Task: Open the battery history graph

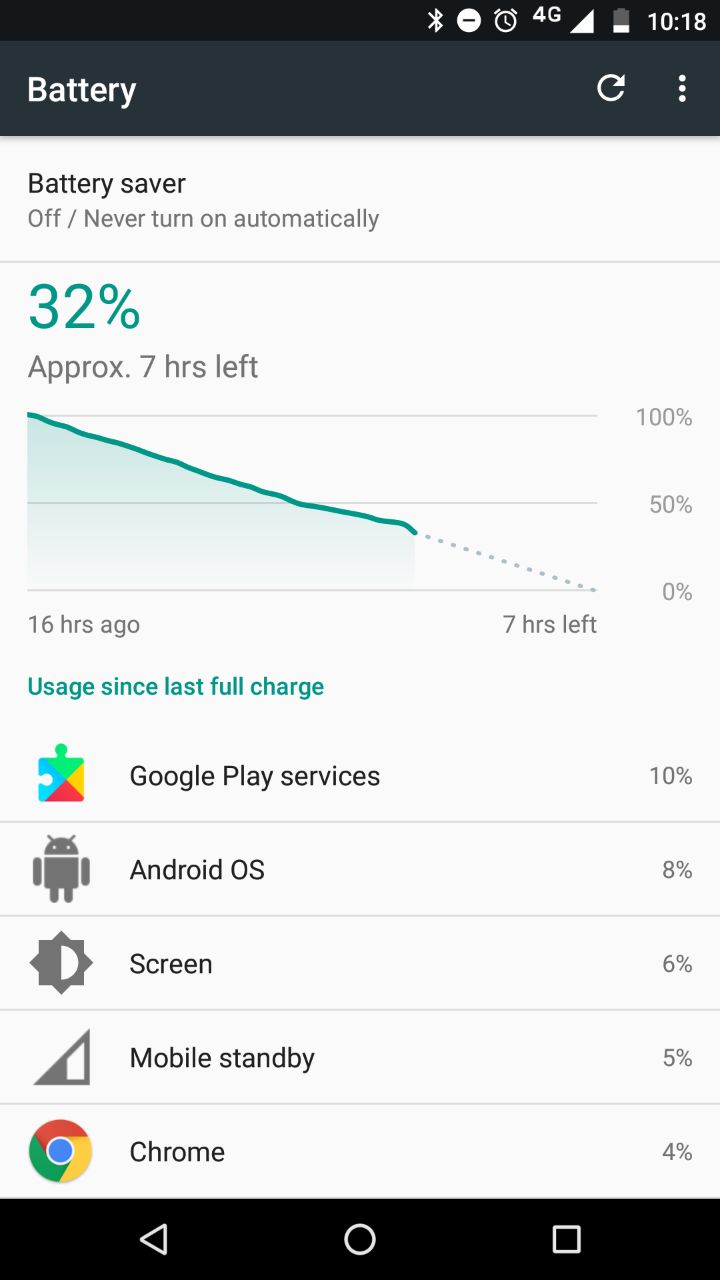Action: (x=360, y=458)
